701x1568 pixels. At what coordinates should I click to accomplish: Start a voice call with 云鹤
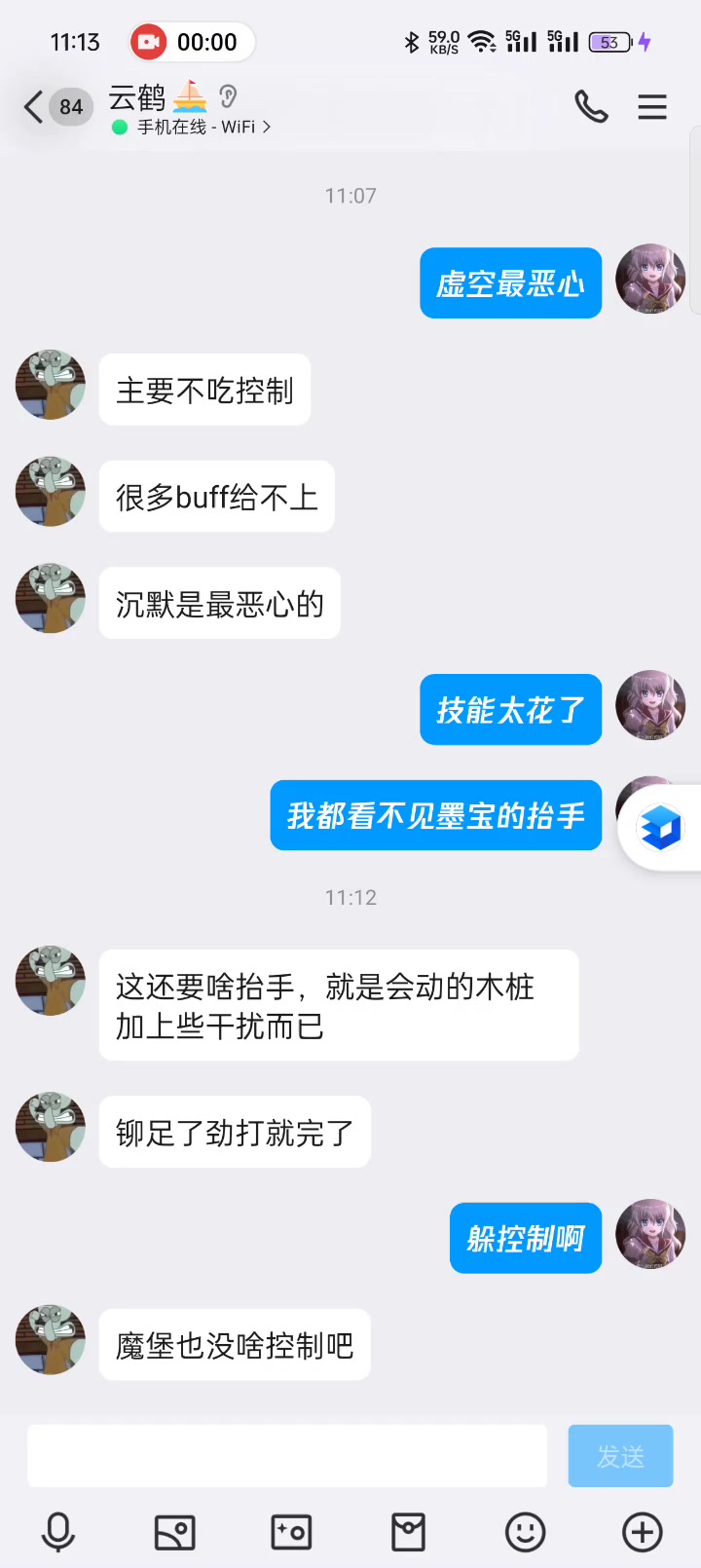click(x=591, y=106)
